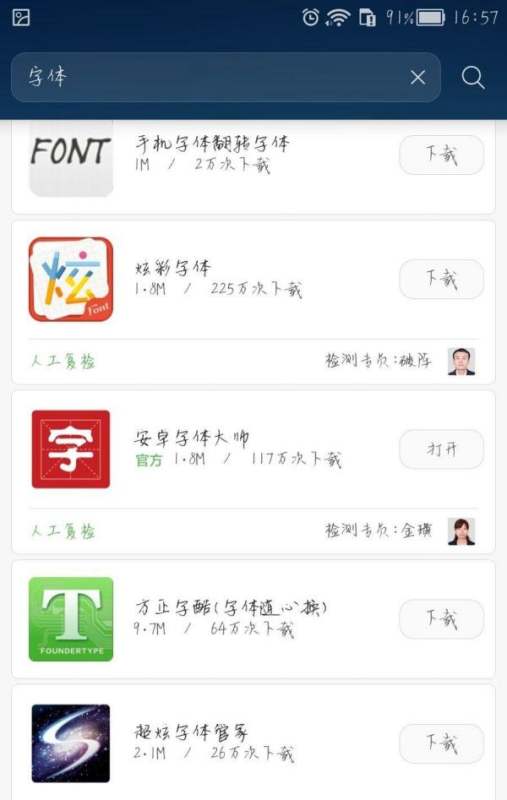Tap the magnifier search icon
Screen dimensions: 507x800
click(473, 78)
